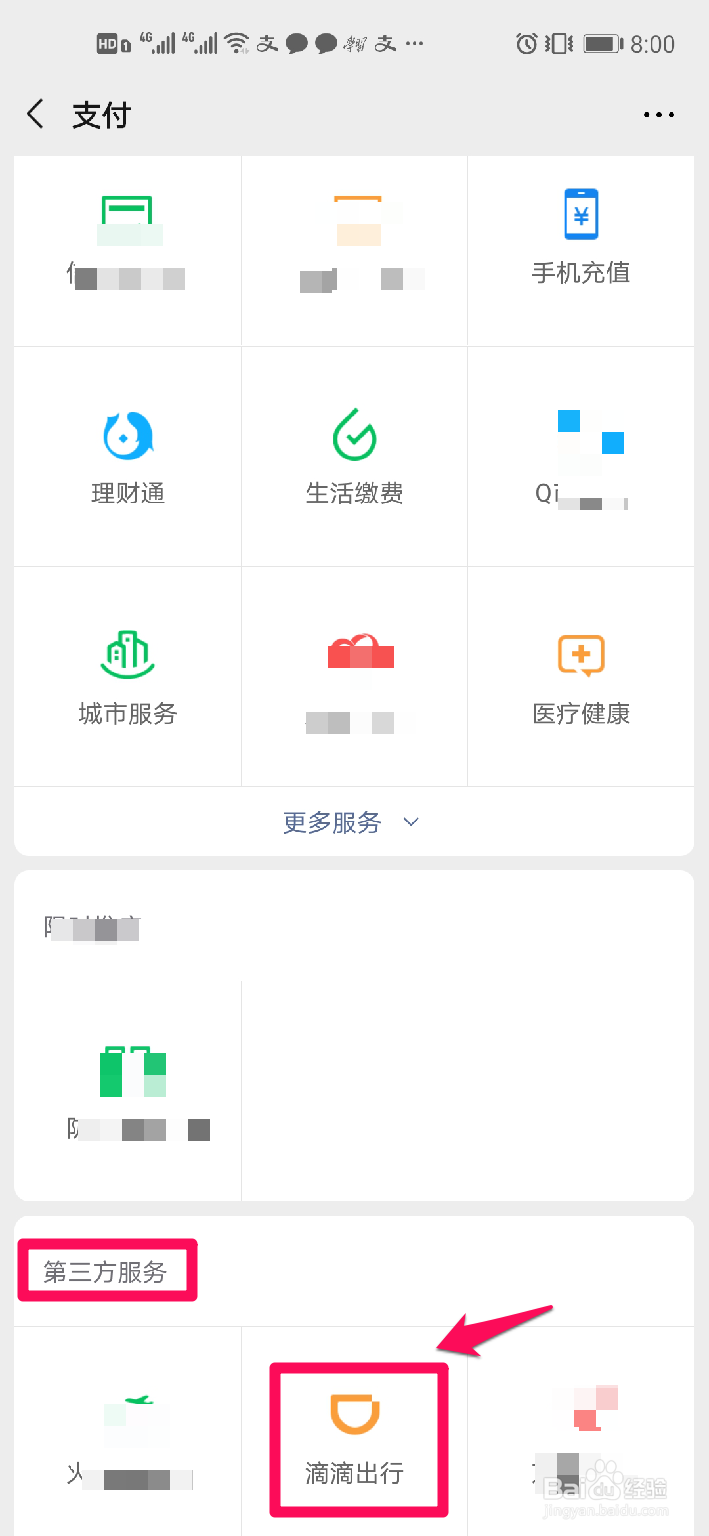
Task: Go back from the 支付 page
Action: click(36, 115)
